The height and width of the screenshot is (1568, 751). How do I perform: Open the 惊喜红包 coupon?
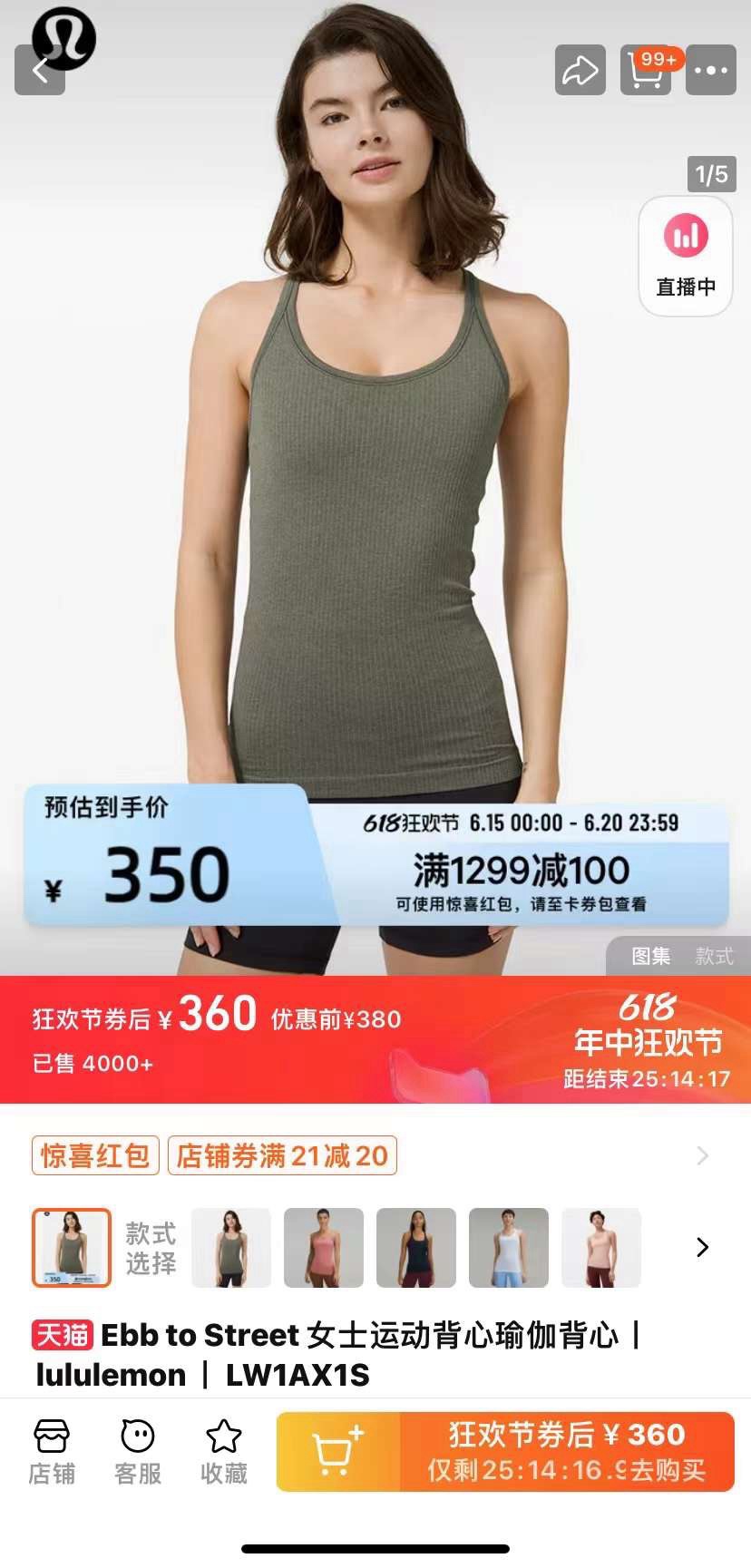[x=95, y=1155]
